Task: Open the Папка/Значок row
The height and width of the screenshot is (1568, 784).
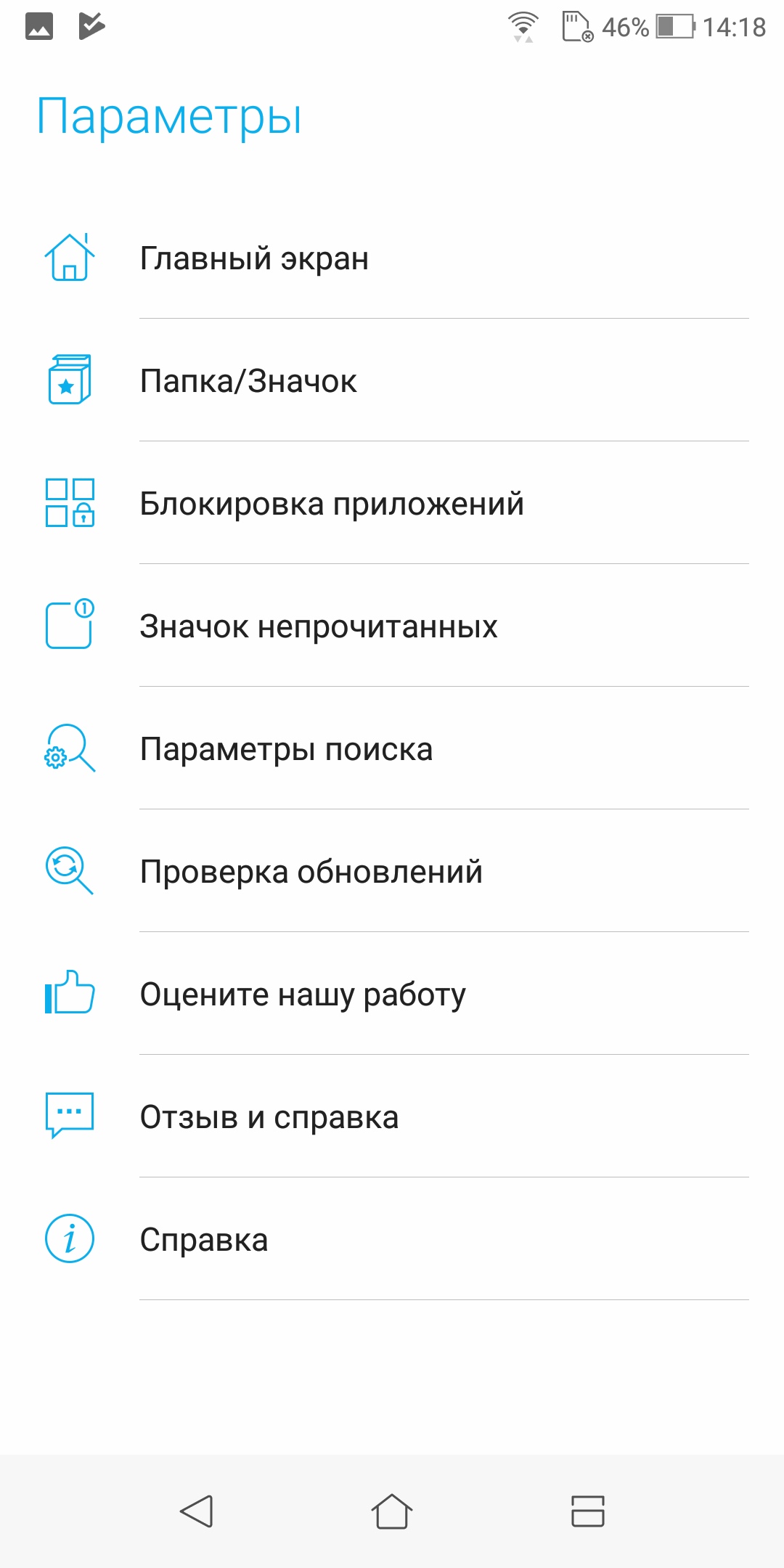Action: (392, 380)
